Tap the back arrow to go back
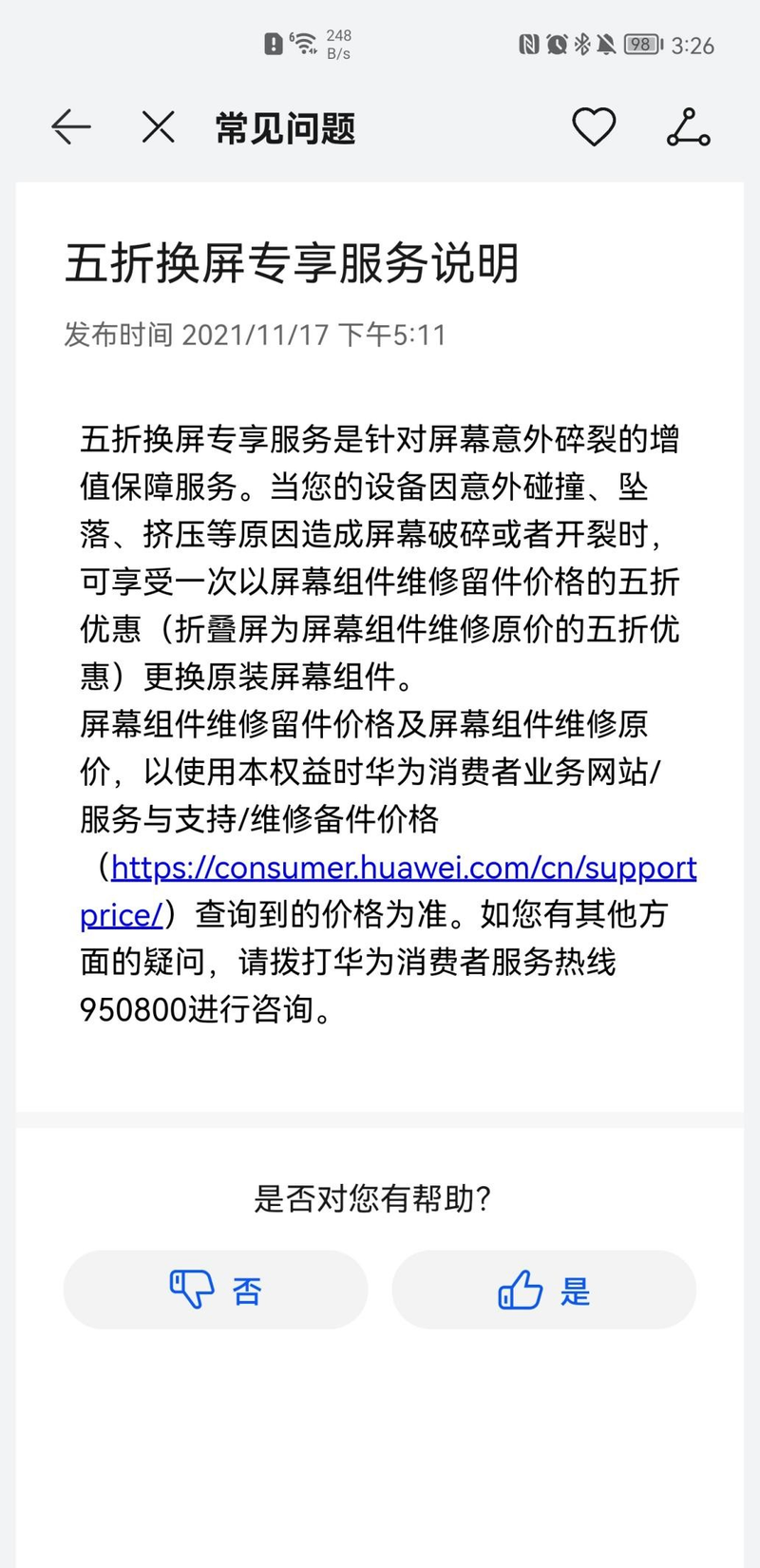The height and width of the screenshot is (1568, 760). pos(70,127)
